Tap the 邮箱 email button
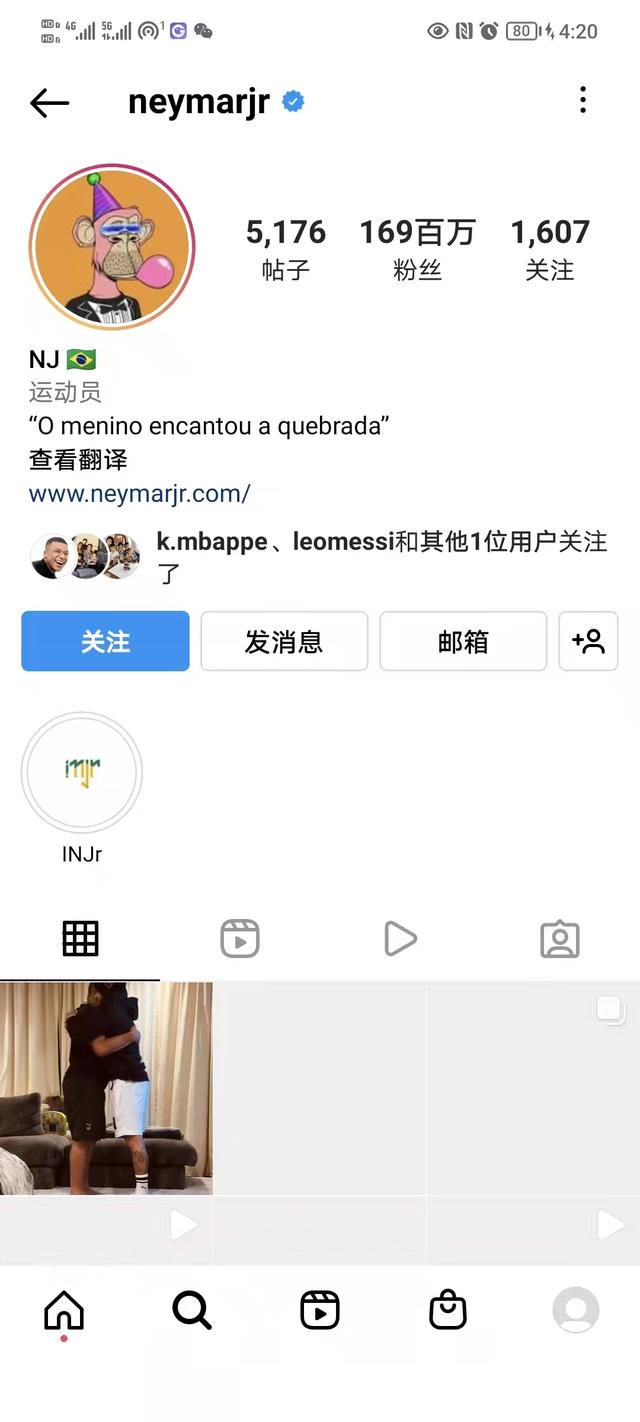This screenshot has height=1422, width=640. tap(463, 641)
